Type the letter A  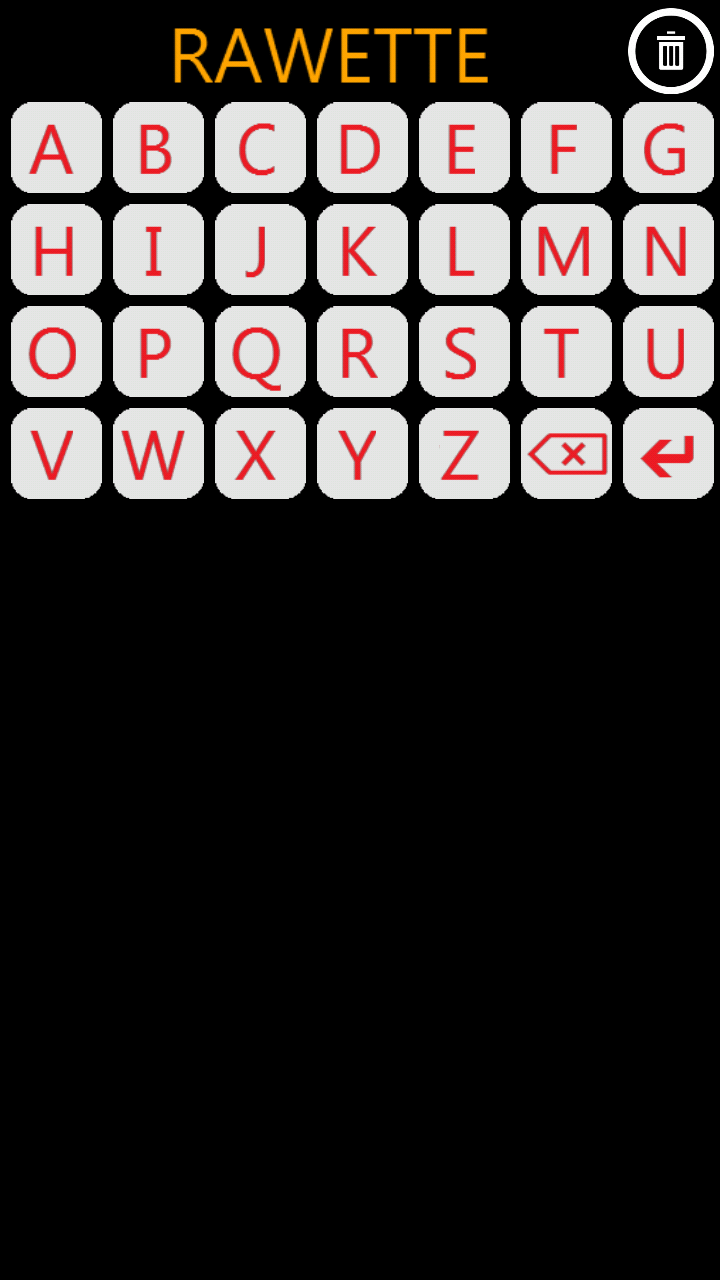[x=56, y=148]
